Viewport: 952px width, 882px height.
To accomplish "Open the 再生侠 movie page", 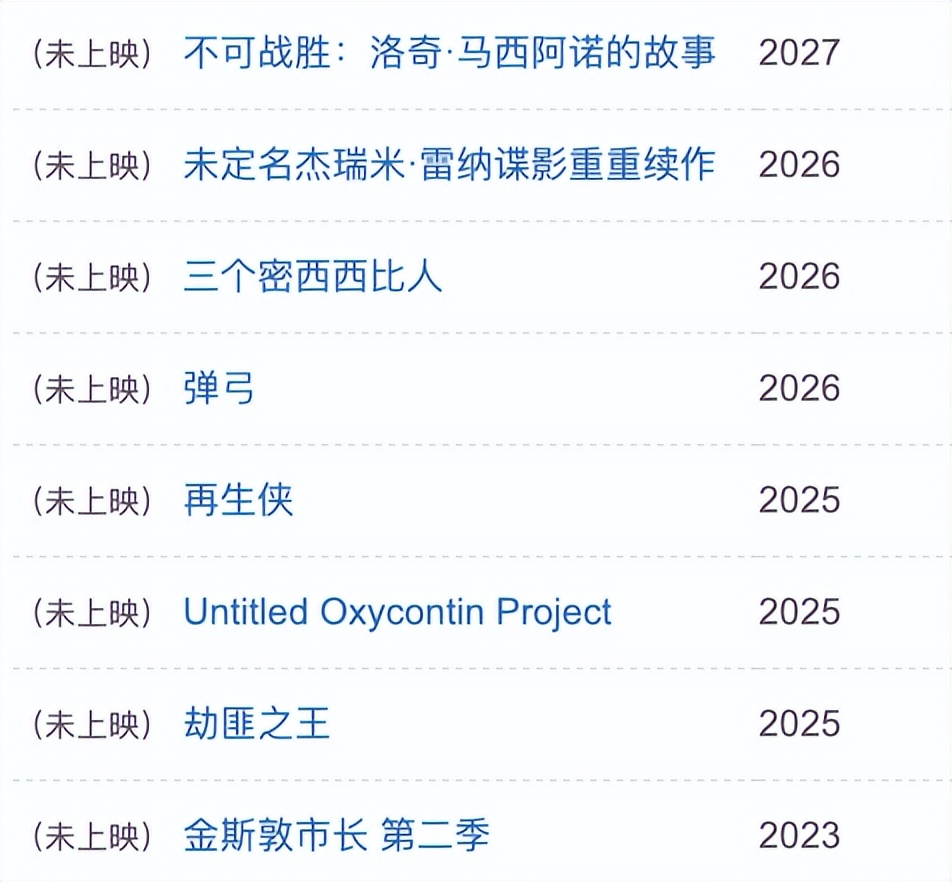I will (x=238, y=500).
